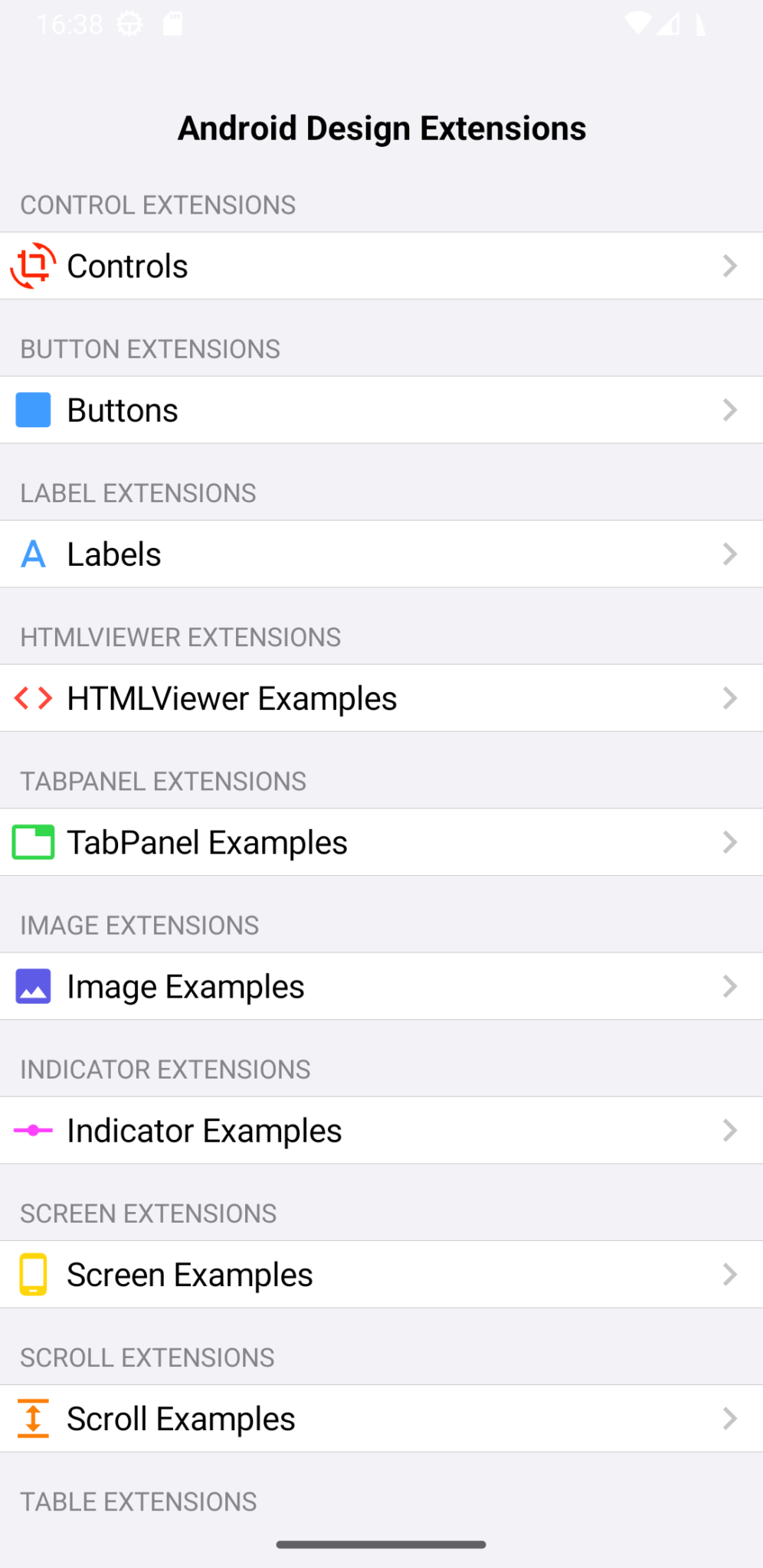763x1568 pixels.
Task: Expand the Controls row via its chevron
Action: (729, 266)
